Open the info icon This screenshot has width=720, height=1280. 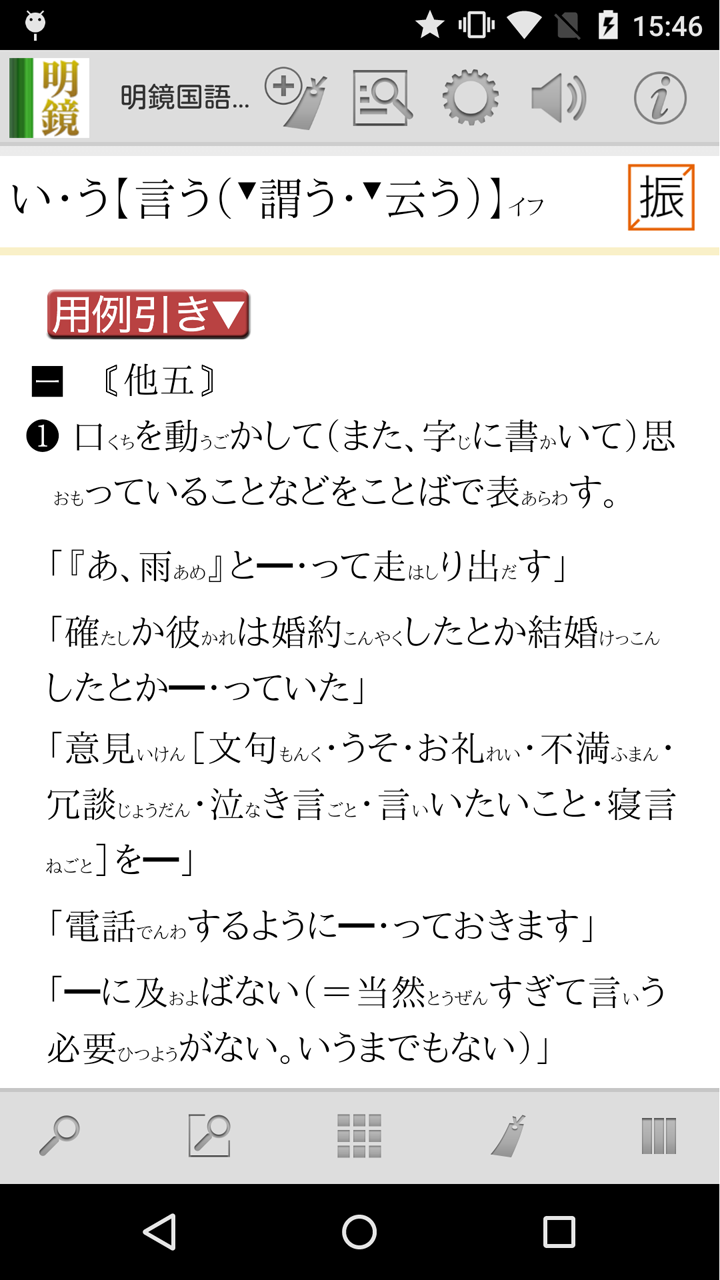[659, 98]
